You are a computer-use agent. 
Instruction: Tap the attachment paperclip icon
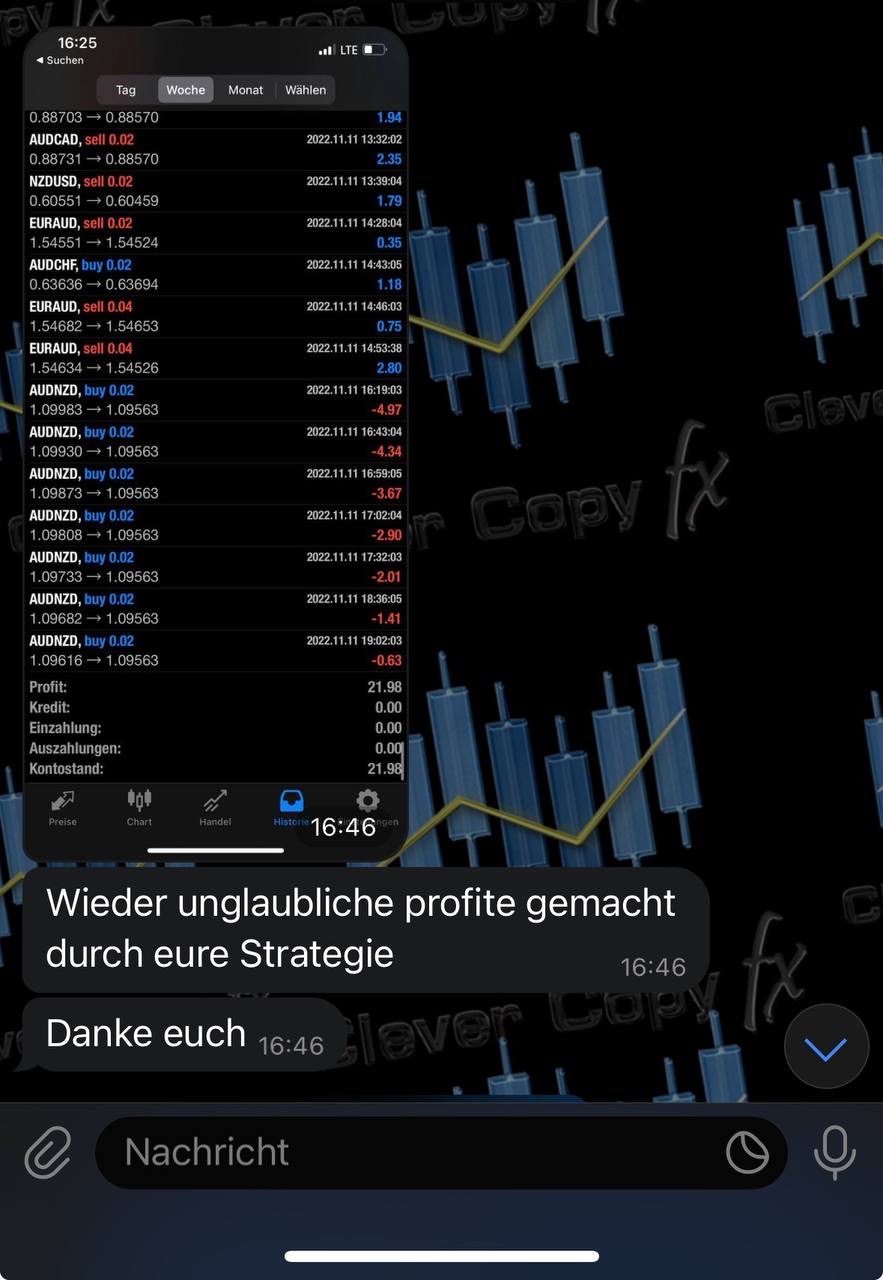tap(48, 1152)
